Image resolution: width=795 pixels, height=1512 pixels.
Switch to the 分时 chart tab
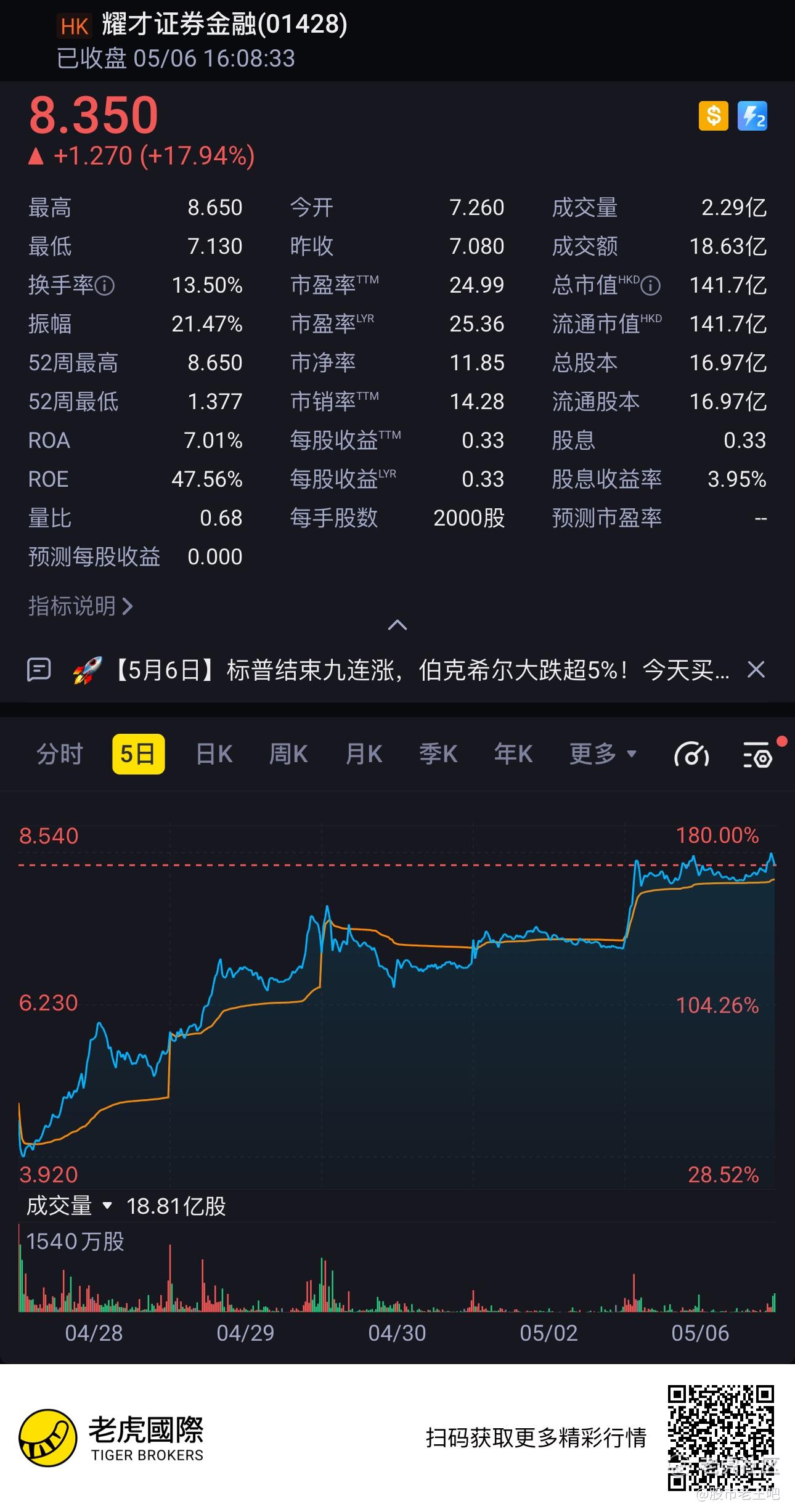[x=59, y=754]
